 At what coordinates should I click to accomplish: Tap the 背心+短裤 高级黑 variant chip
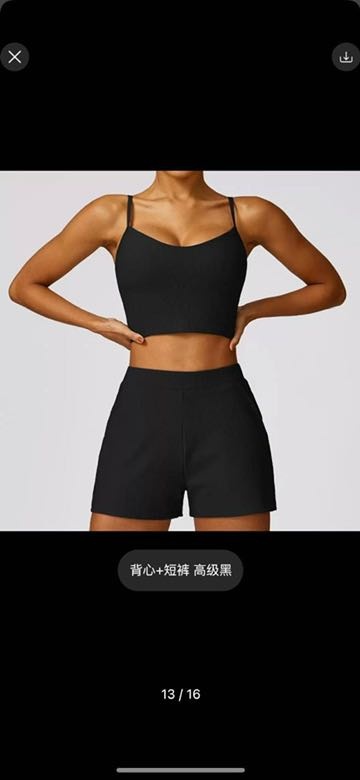(x=180, y=571)
